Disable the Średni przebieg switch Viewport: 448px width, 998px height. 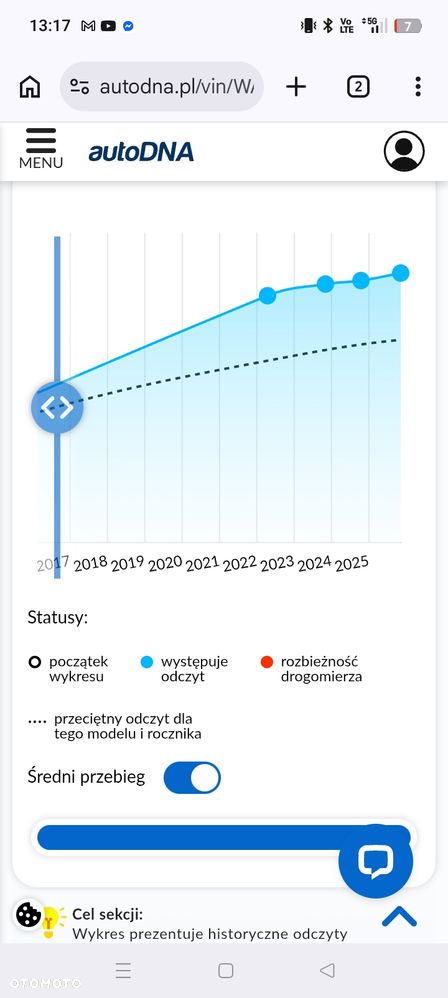coord(192,778)
